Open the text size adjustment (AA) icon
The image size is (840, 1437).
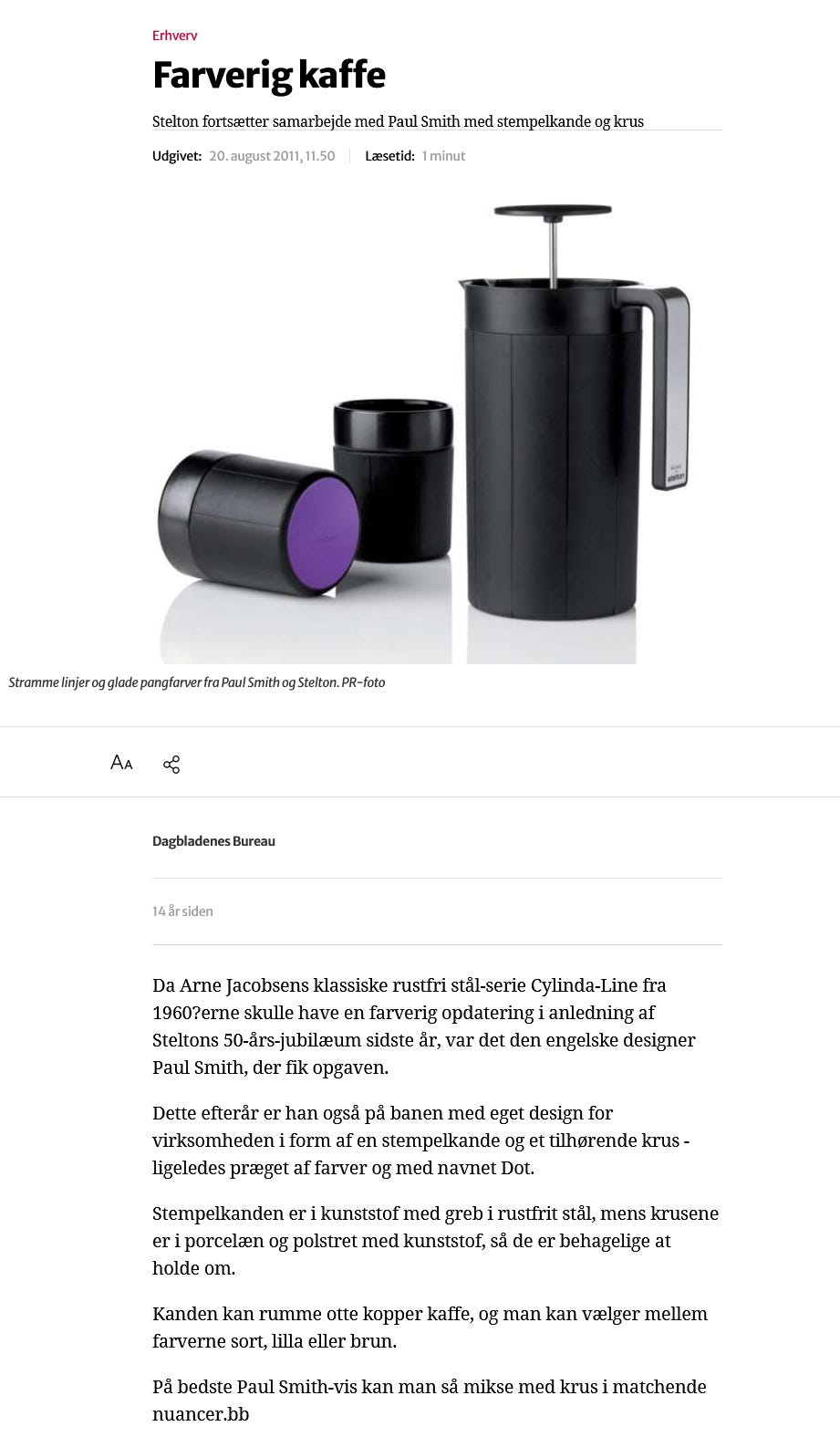(x=119, y=763)
